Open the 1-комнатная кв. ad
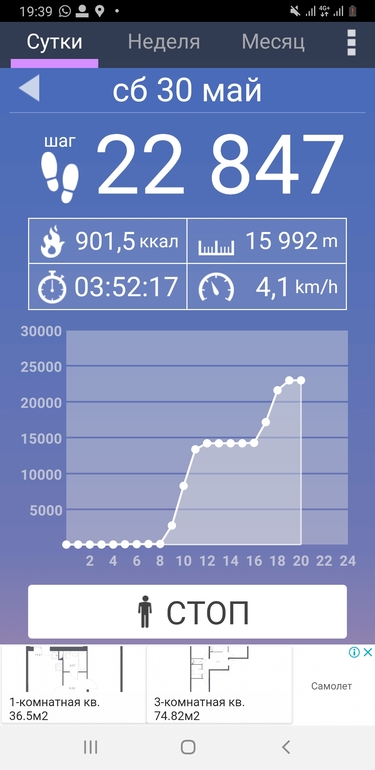375x770 pixels. pyautogui.click(x=74, y=684)
